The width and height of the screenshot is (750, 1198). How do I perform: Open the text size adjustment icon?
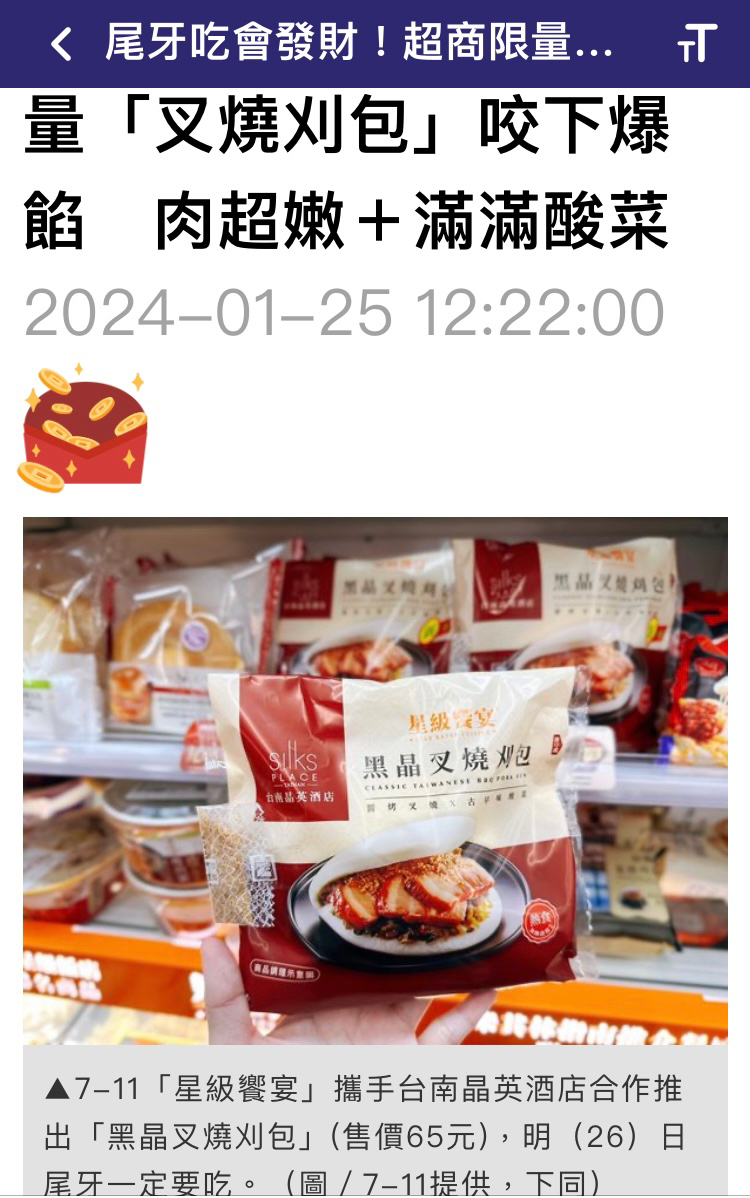[x=696, y=44]
